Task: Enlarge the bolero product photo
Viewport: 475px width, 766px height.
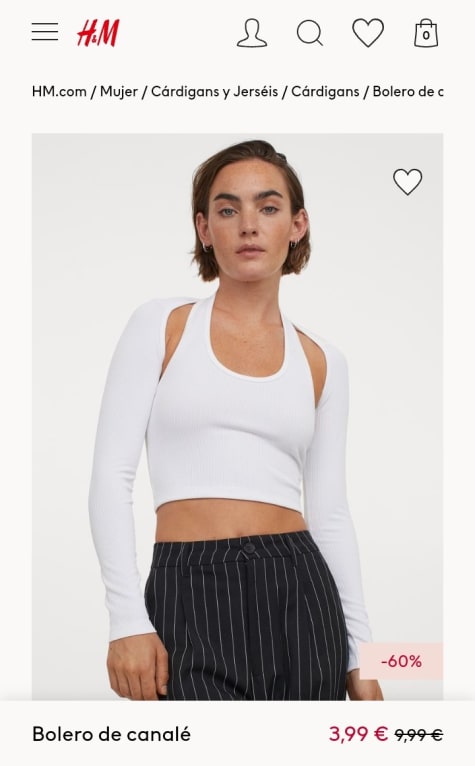Action: 238,417
